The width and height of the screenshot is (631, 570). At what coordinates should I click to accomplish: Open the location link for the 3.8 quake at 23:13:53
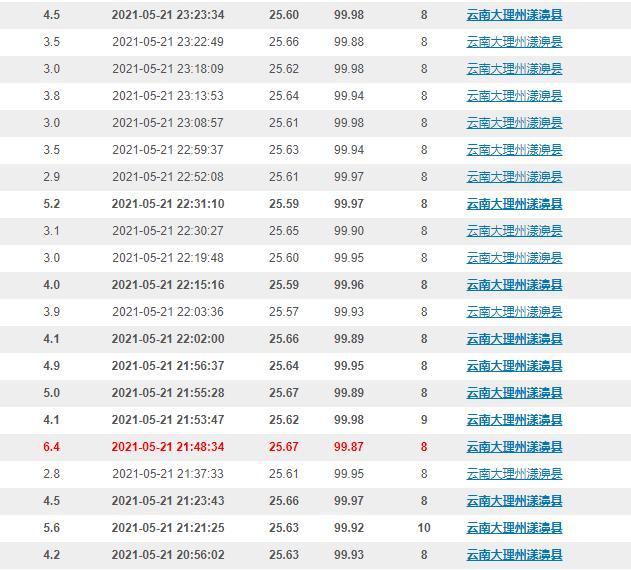514,96
